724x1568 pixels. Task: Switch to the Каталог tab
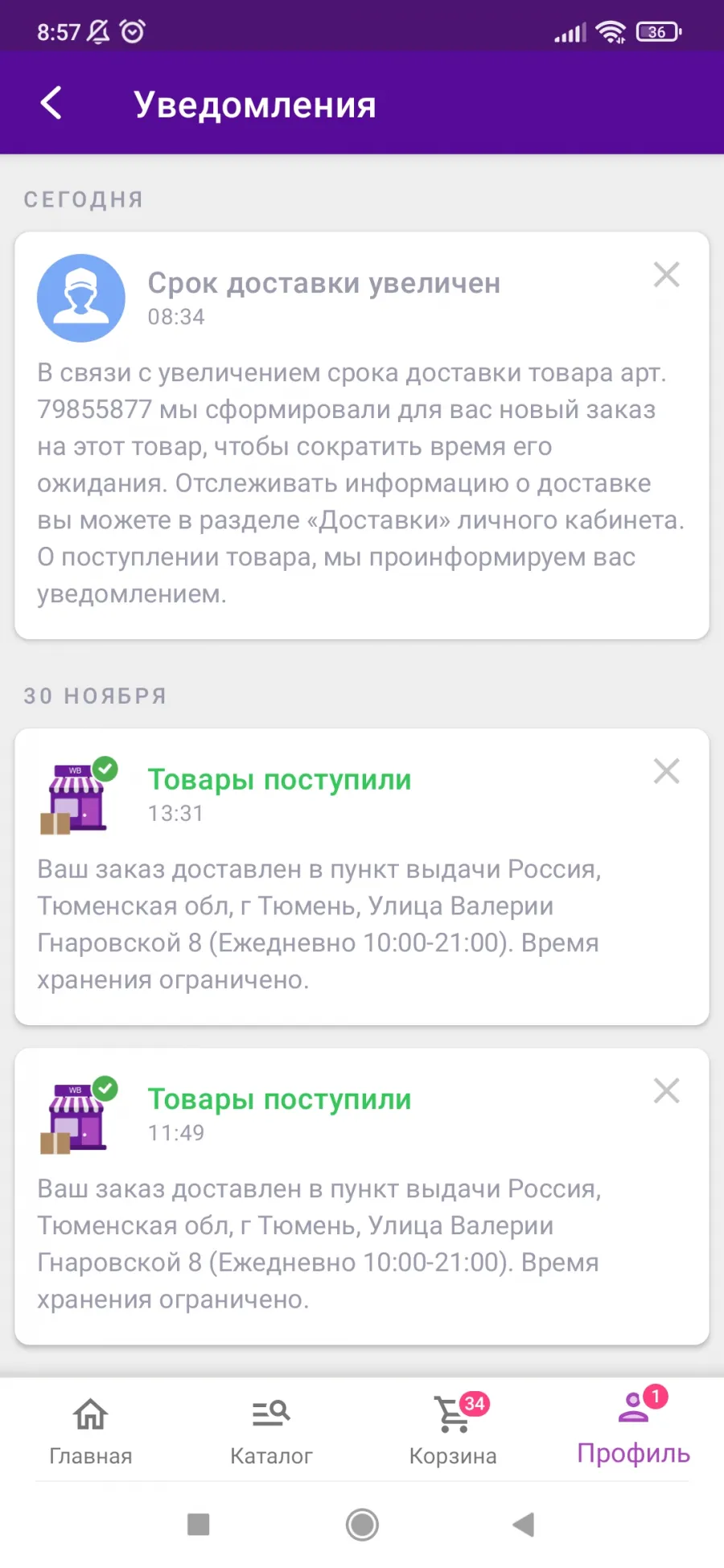pos(271,1431)
